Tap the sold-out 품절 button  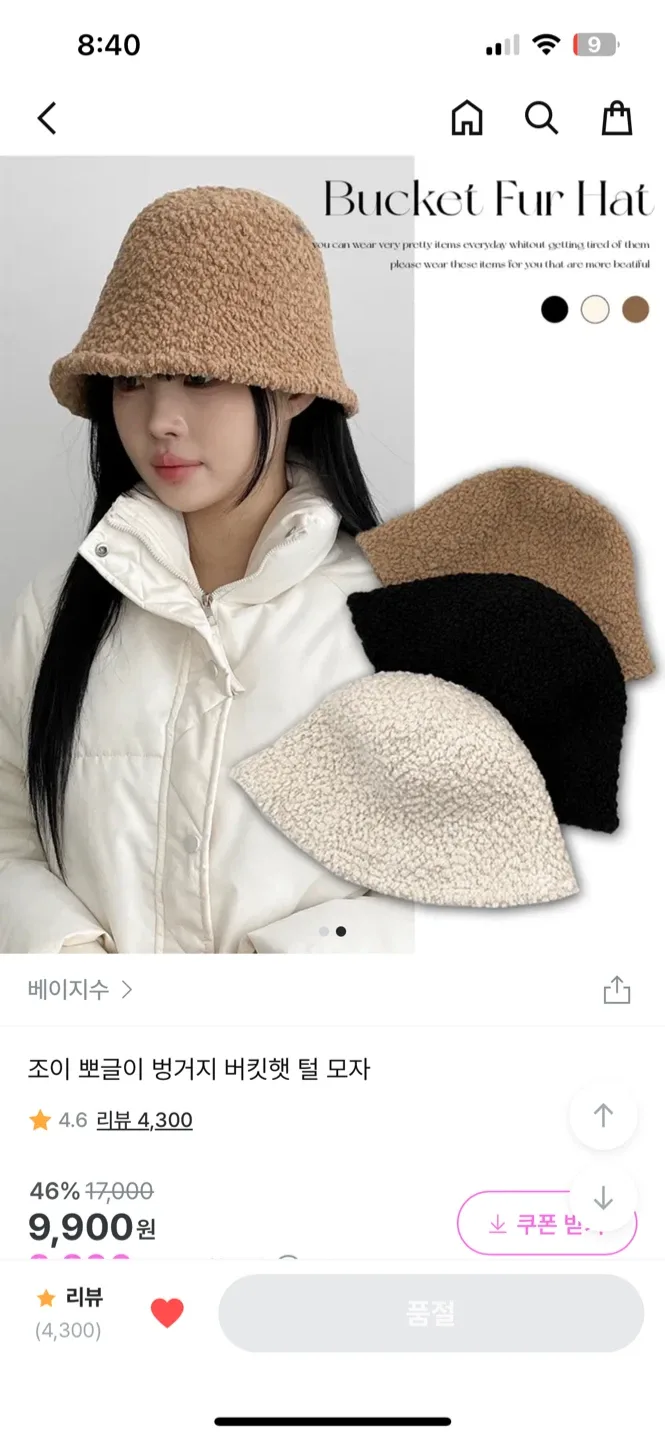(431, 1313)
